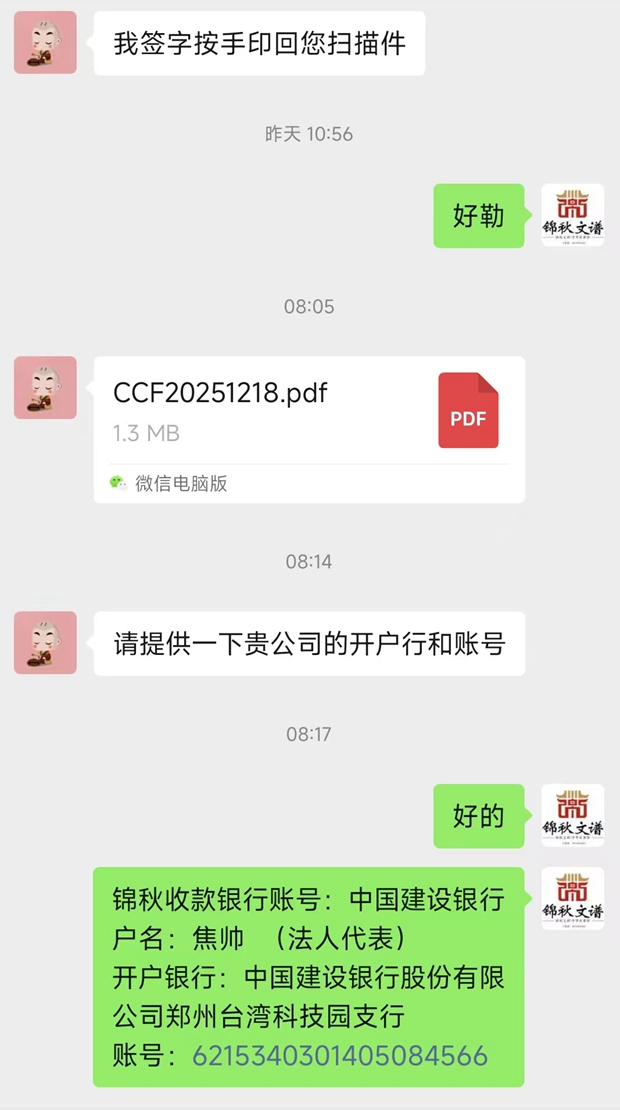Viewport: 620px width, 1110px height.
Task: Tap the linked account number 6215340301405084566
Action: coord(340,1055)
